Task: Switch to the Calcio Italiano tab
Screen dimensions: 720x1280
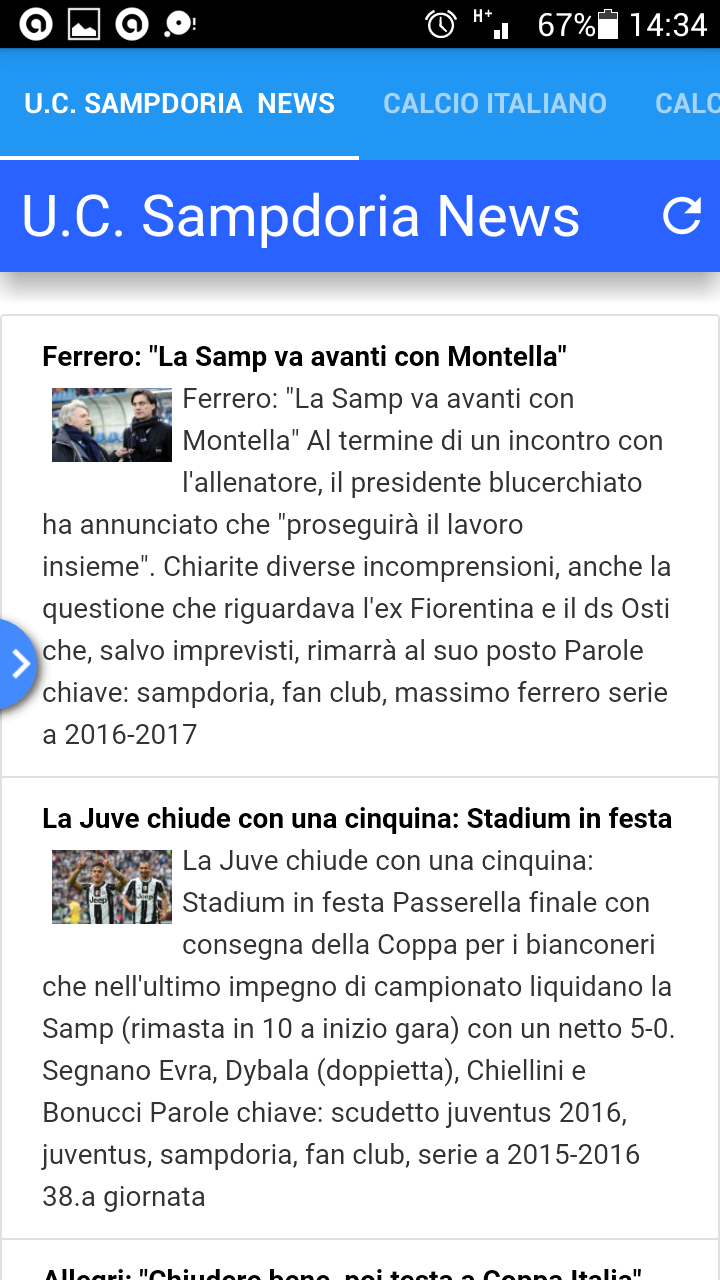Action: [494, 104]
